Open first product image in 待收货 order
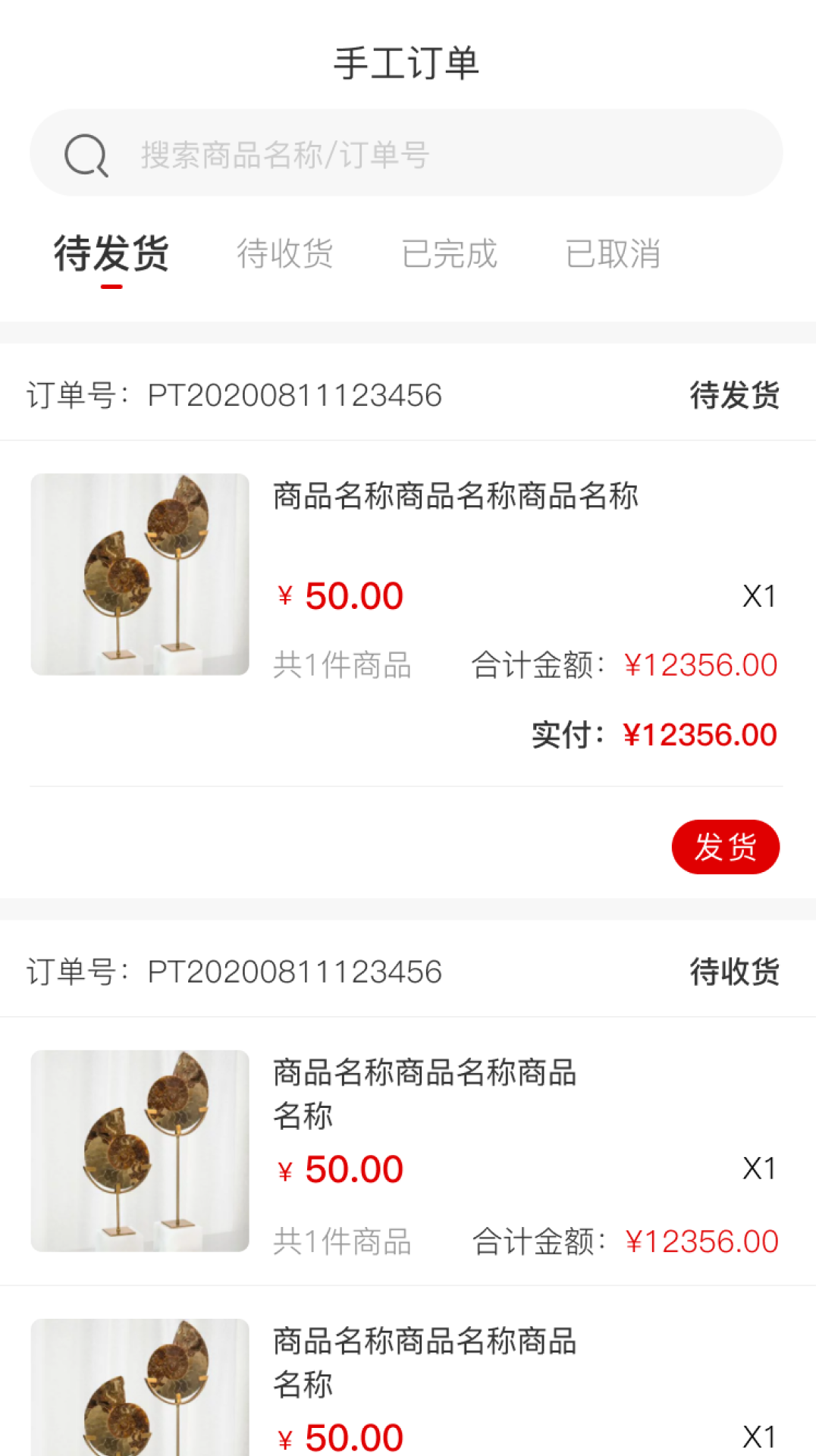This screenshot has height=1456, width=819. pyautogui.click(x=140, y=1150)
